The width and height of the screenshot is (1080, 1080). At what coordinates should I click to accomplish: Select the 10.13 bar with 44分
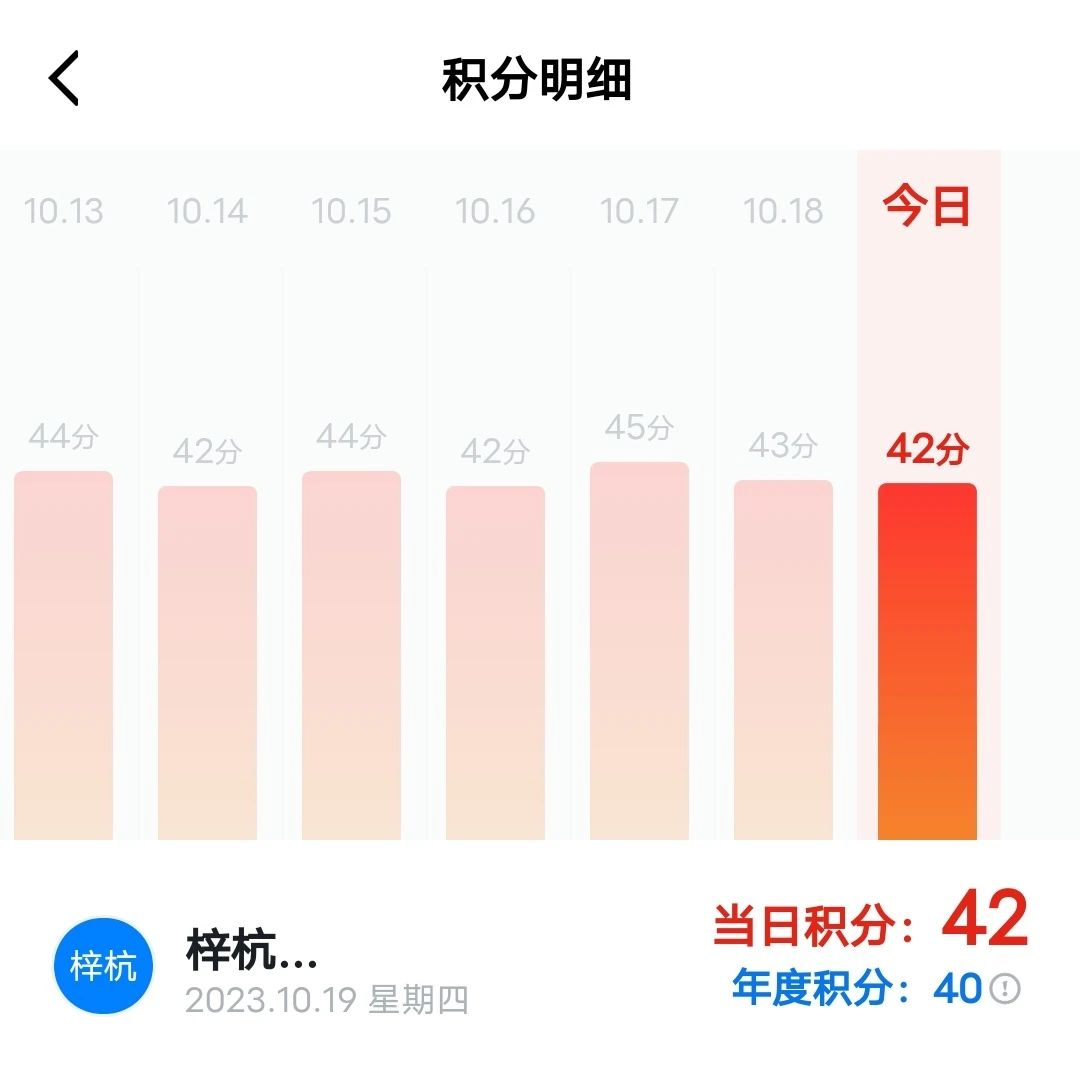click(x=63, y=655)
